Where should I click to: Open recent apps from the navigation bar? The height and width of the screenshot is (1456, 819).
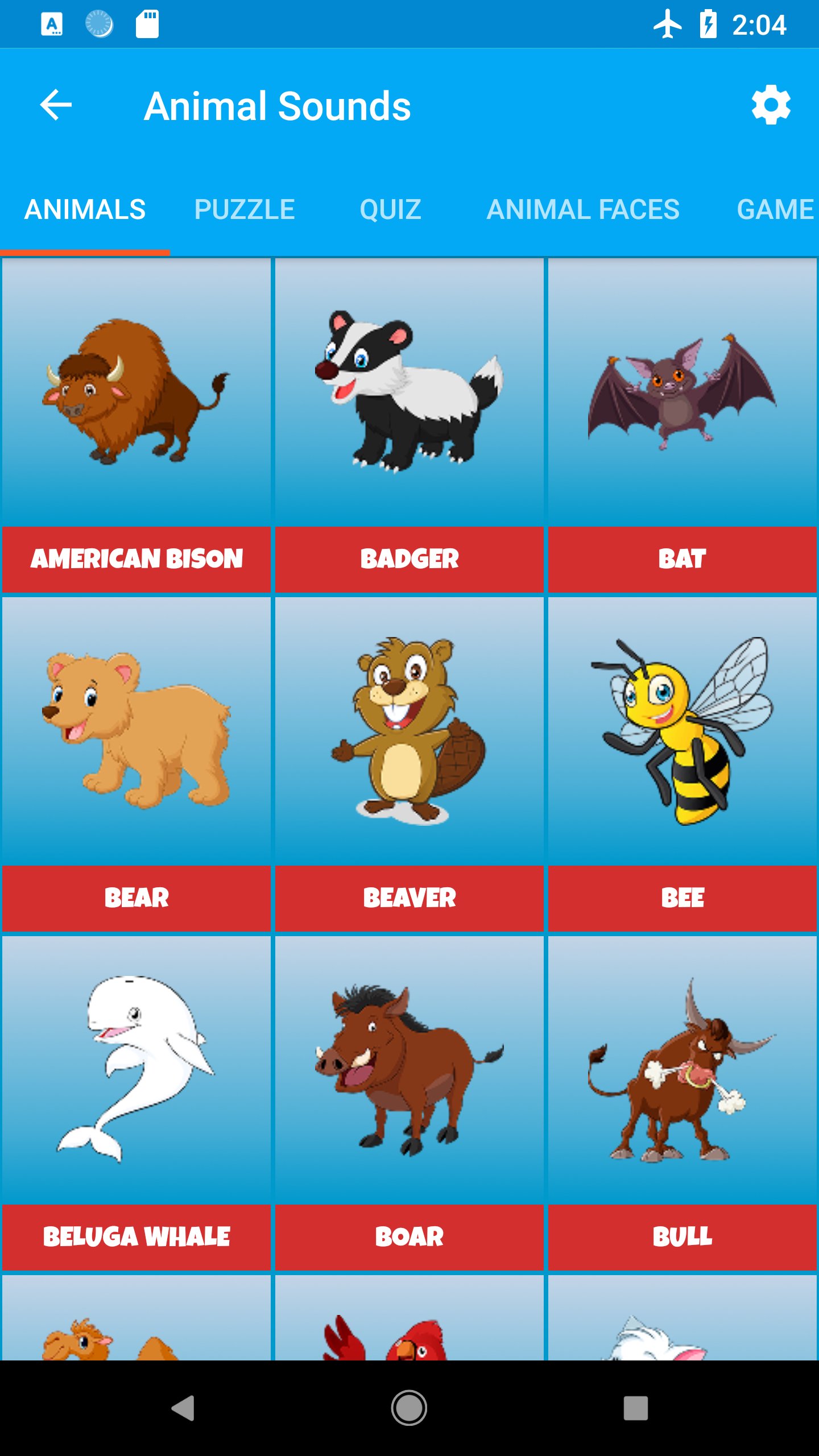click(x=635, y=1408)
